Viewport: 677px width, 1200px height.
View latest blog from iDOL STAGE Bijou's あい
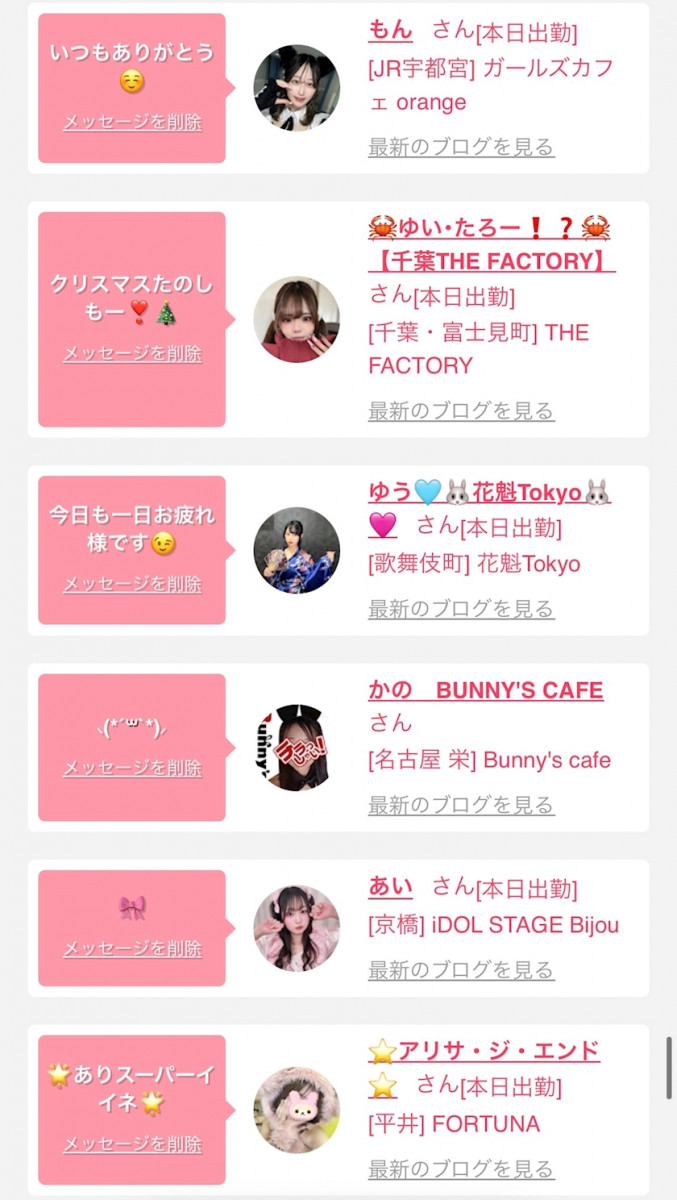click(461, 969)
